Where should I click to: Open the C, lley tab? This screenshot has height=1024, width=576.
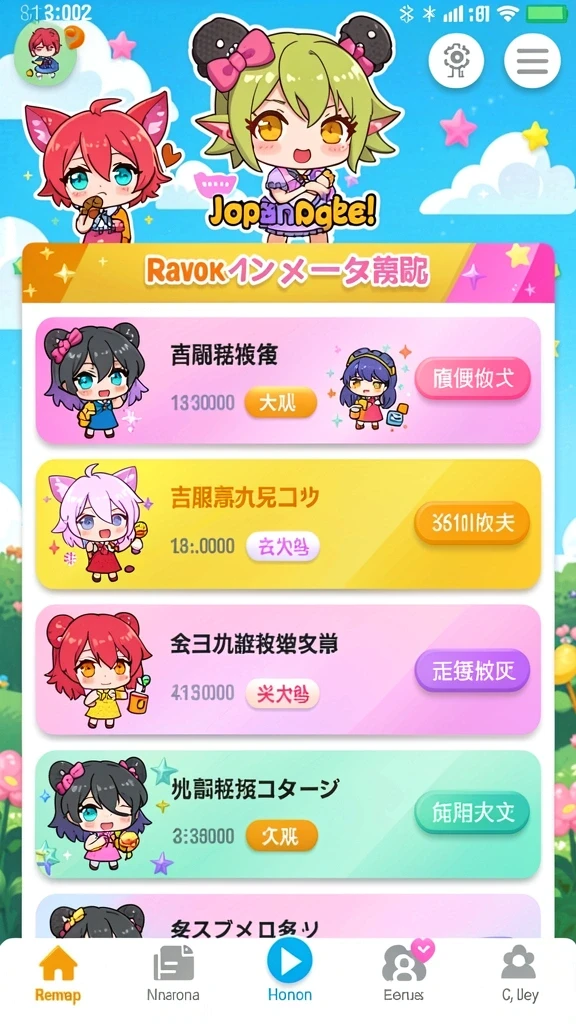click(x=519, y=974)
